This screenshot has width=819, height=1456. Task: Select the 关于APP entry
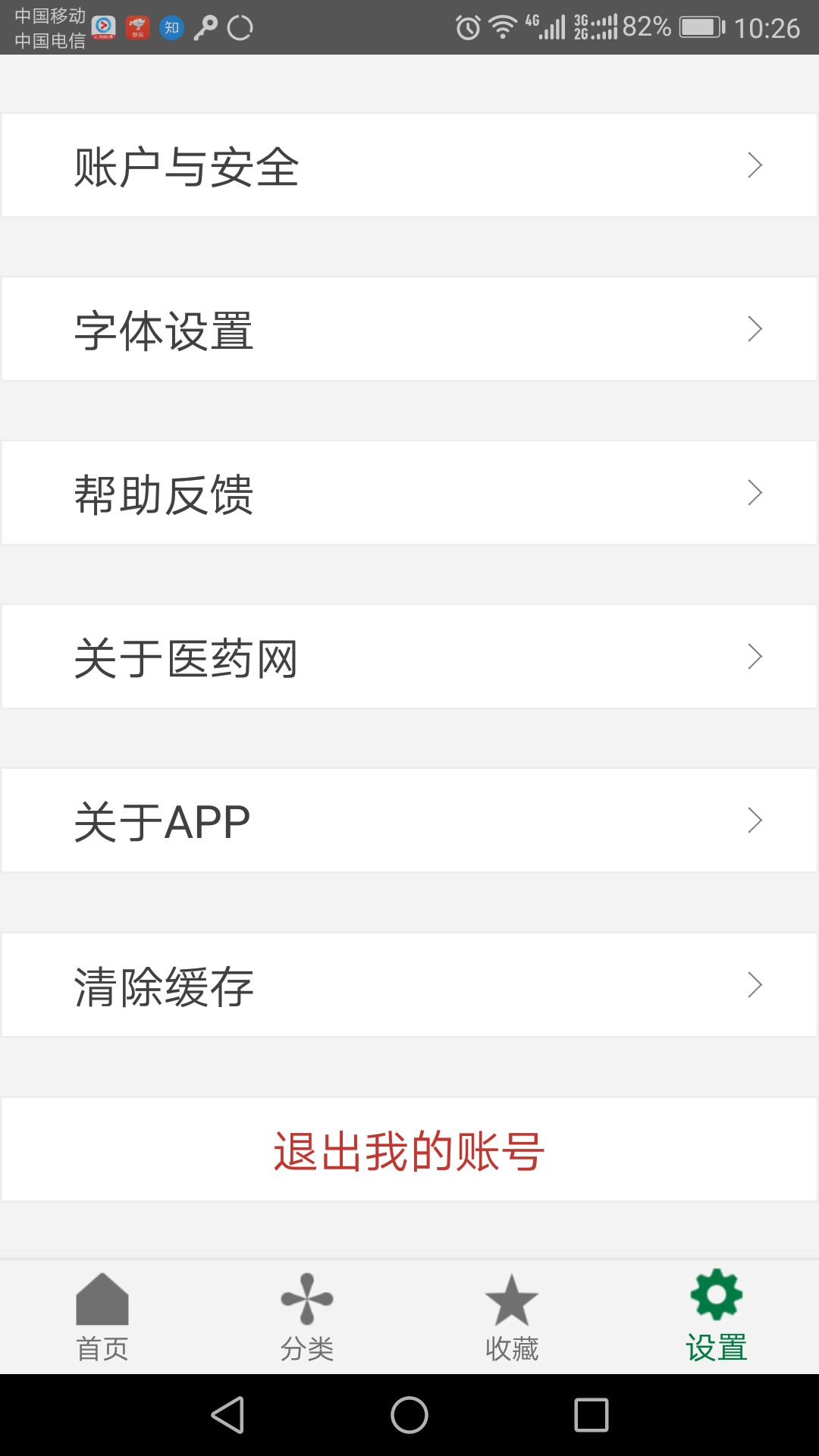click(x=409, y=820)
